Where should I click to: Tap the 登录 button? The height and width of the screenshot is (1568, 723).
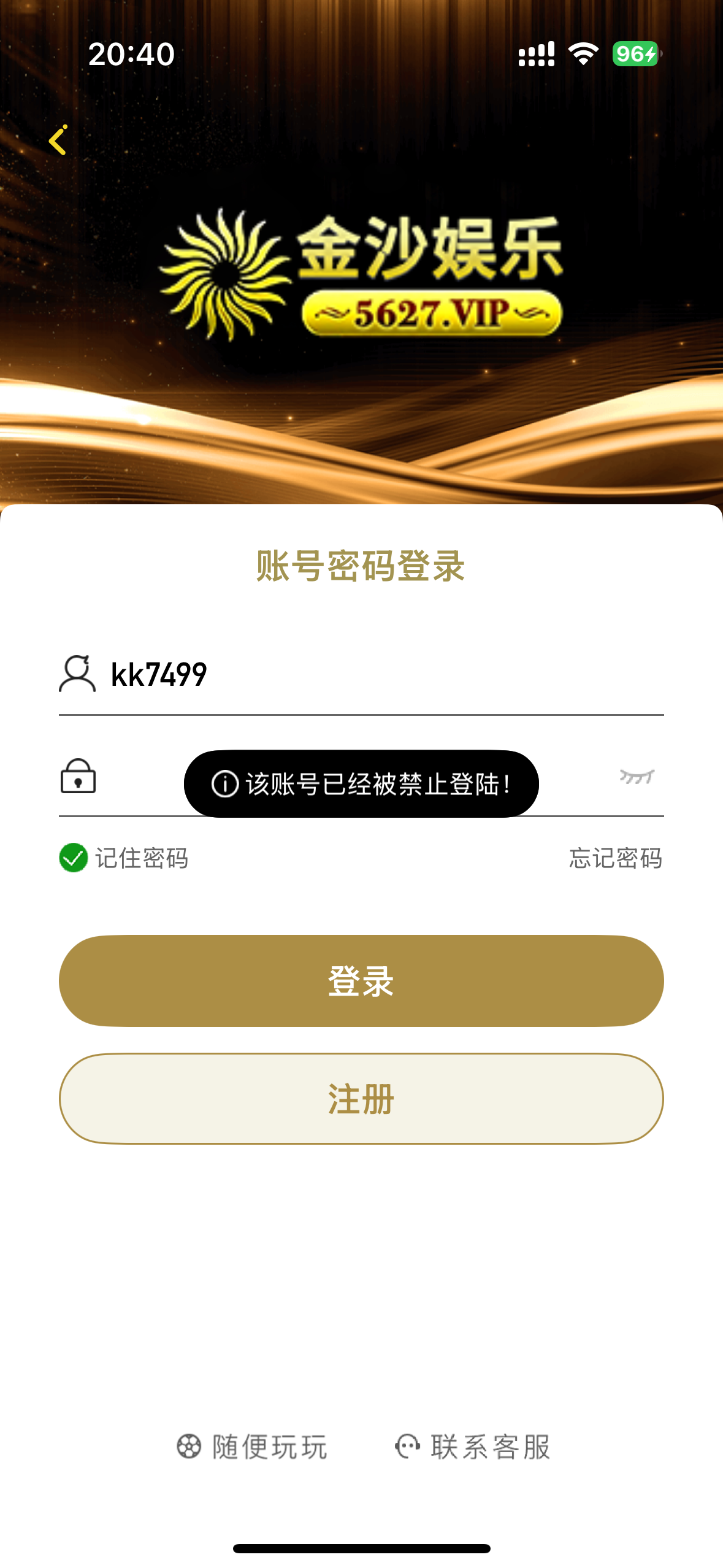[x=361, y=980]
